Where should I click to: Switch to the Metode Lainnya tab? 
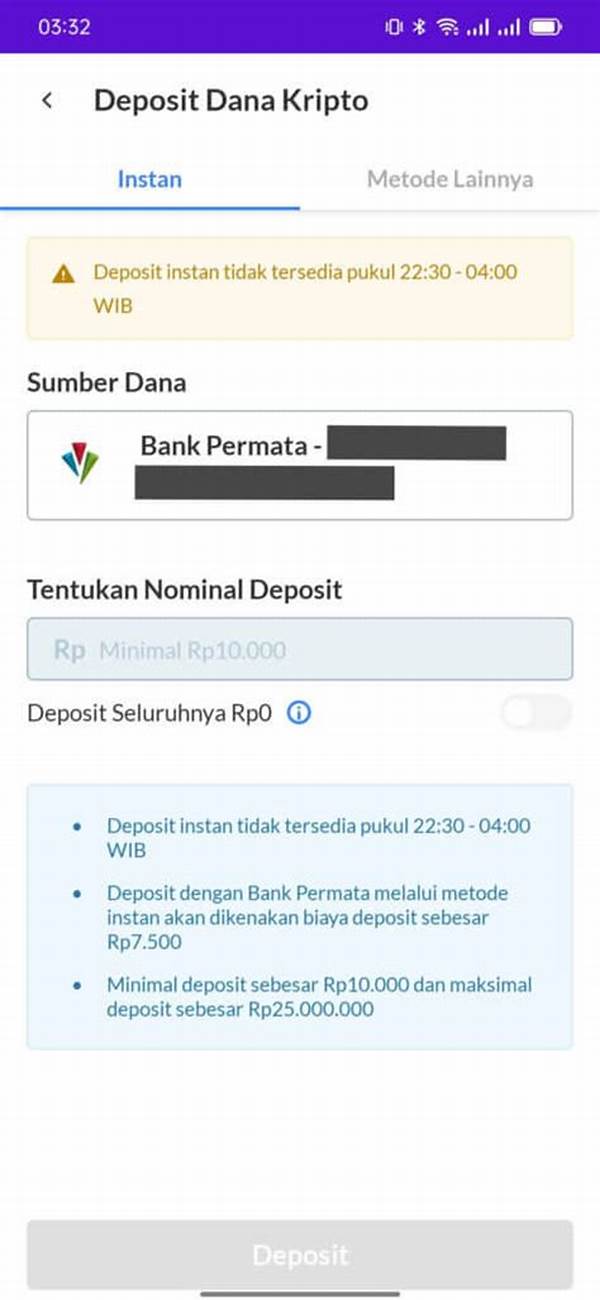[x=450, y=180]
